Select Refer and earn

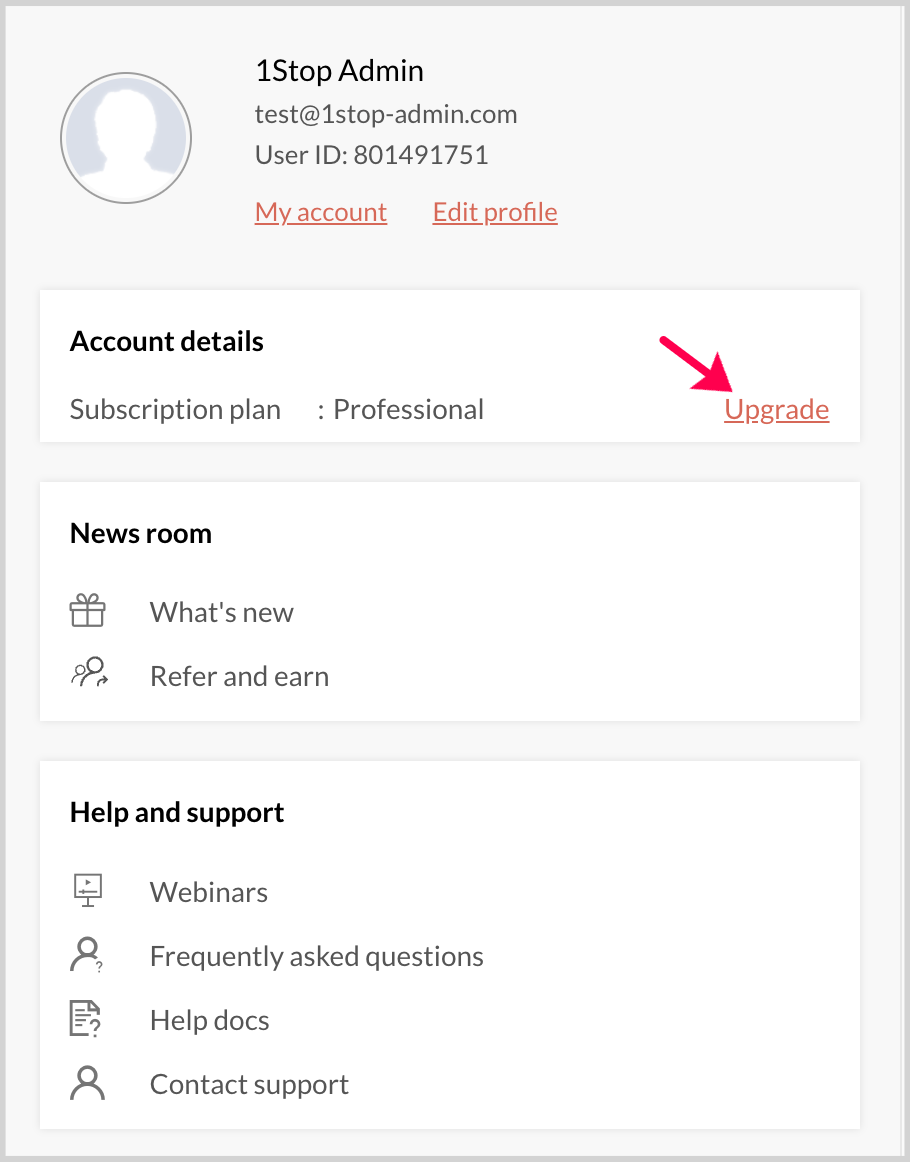[x=239, y=676]
